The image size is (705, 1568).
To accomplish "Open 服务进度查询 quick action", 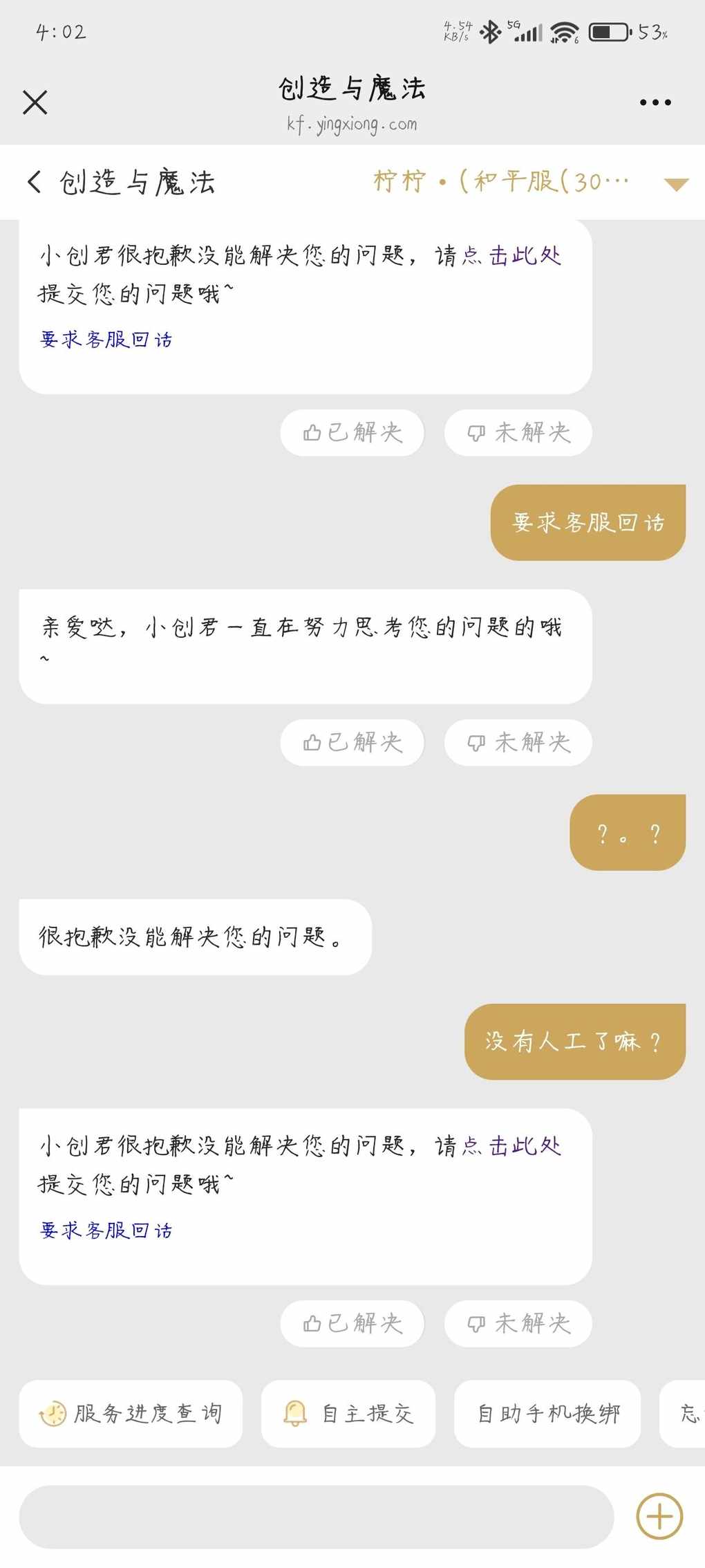I will (131, 1414).
